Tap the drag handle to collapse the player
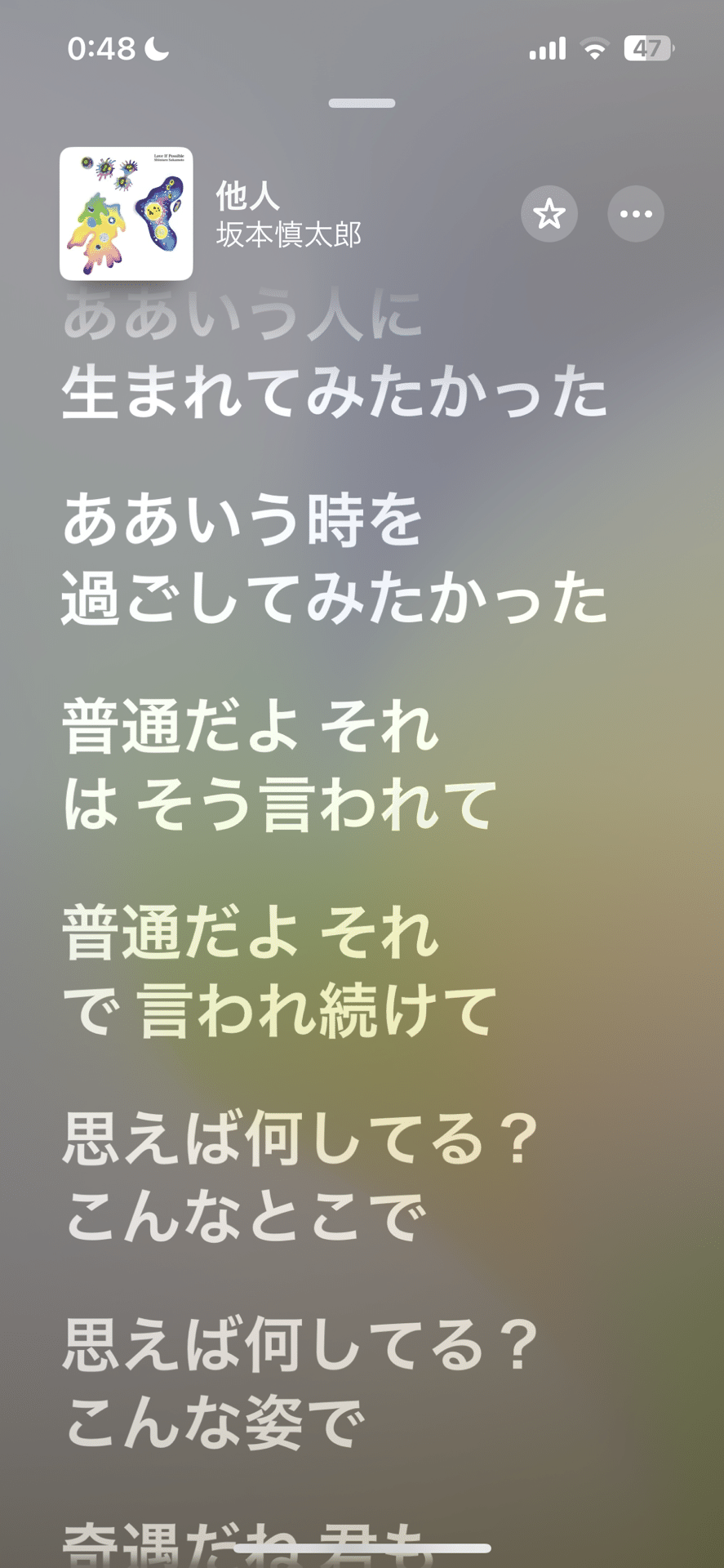Screen dimensions: 724x1568 click(362, 102)
